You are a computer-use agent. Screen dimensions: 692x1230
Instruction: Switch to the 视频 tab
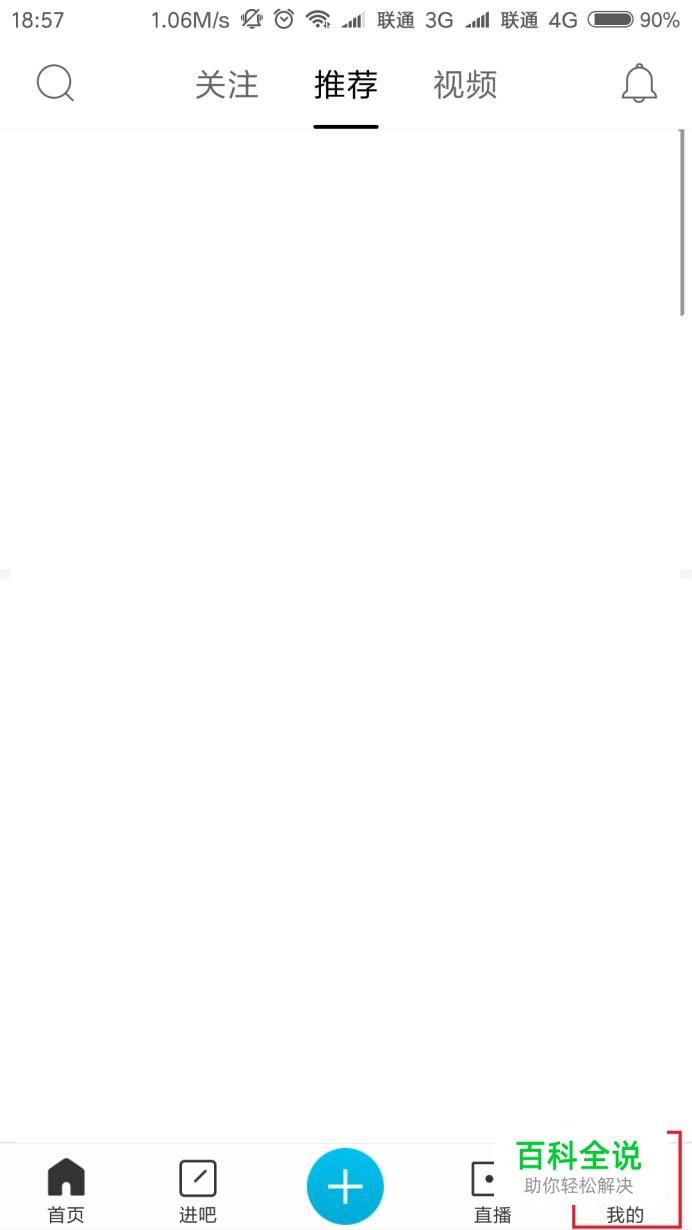coord(465,85)
